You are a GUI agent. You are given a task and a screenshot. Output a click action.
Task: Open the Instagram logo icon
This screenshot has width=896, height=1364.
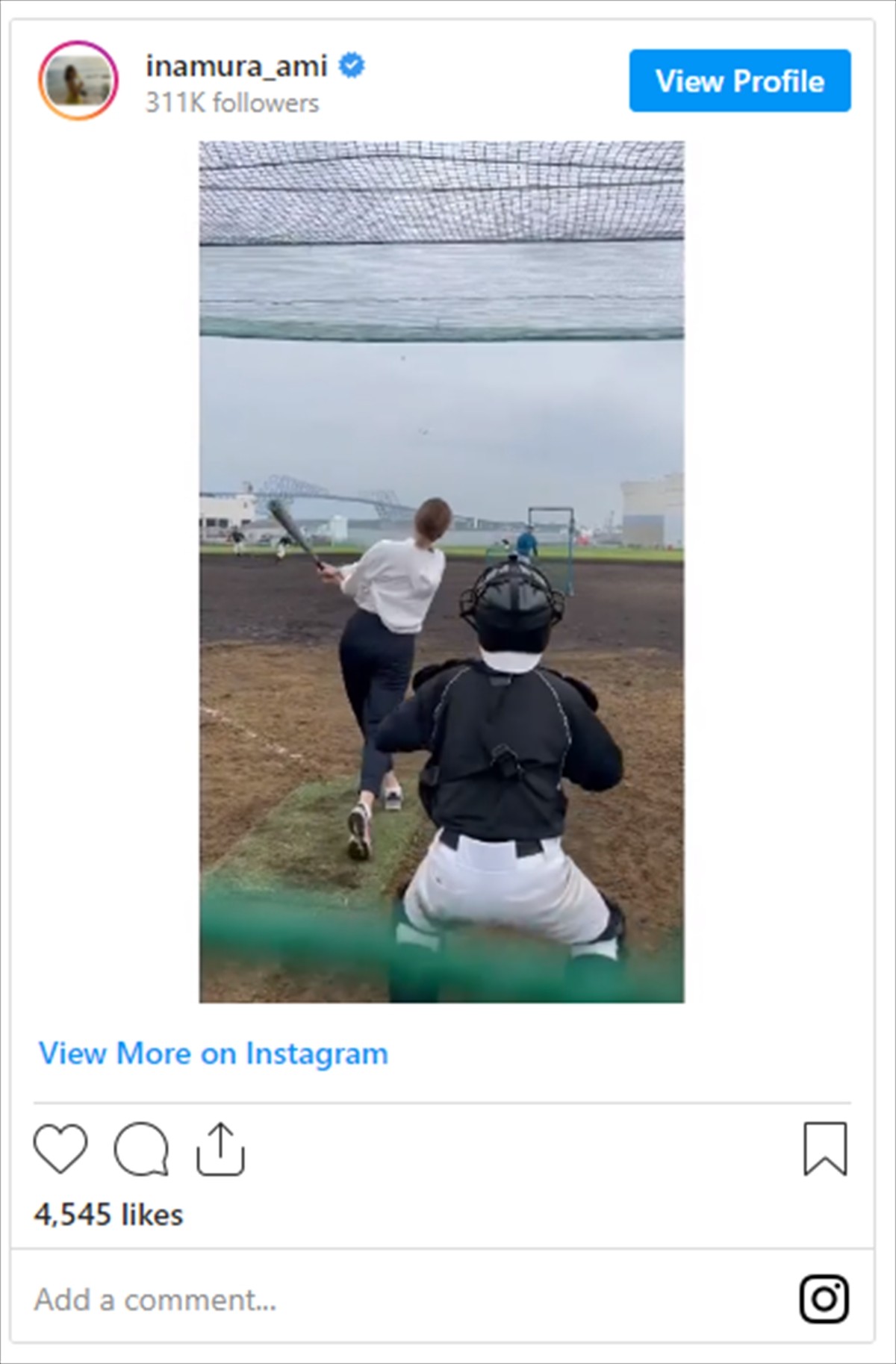click(x=824, y=1299)
